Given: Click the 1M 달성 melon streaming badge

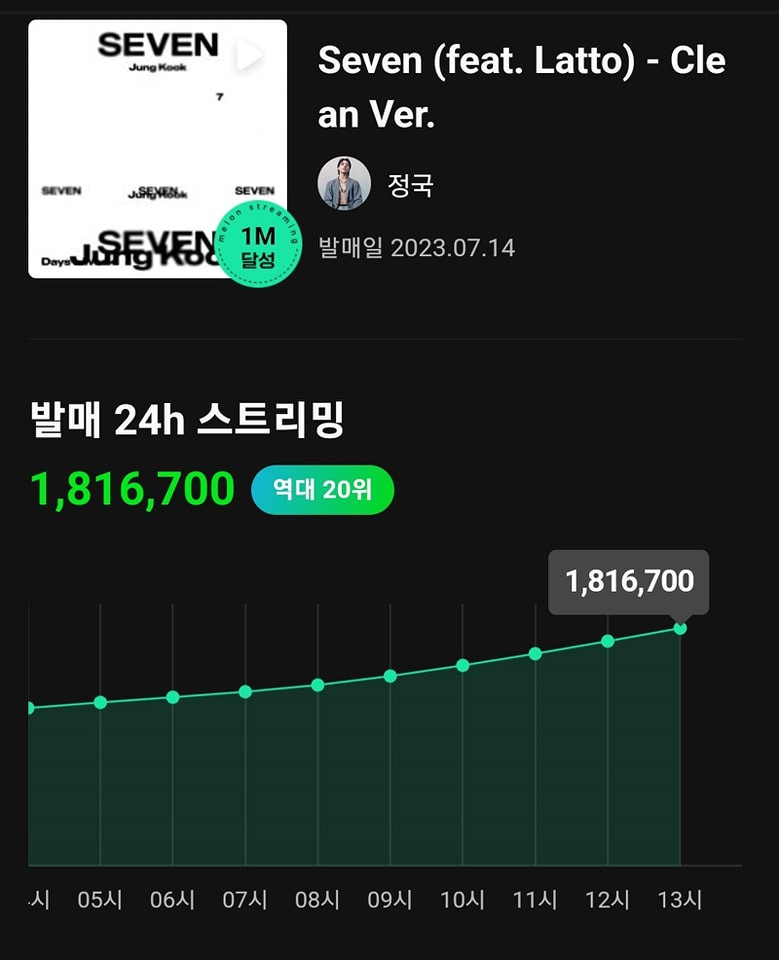Looking at the screenshot, I should 258,244.
